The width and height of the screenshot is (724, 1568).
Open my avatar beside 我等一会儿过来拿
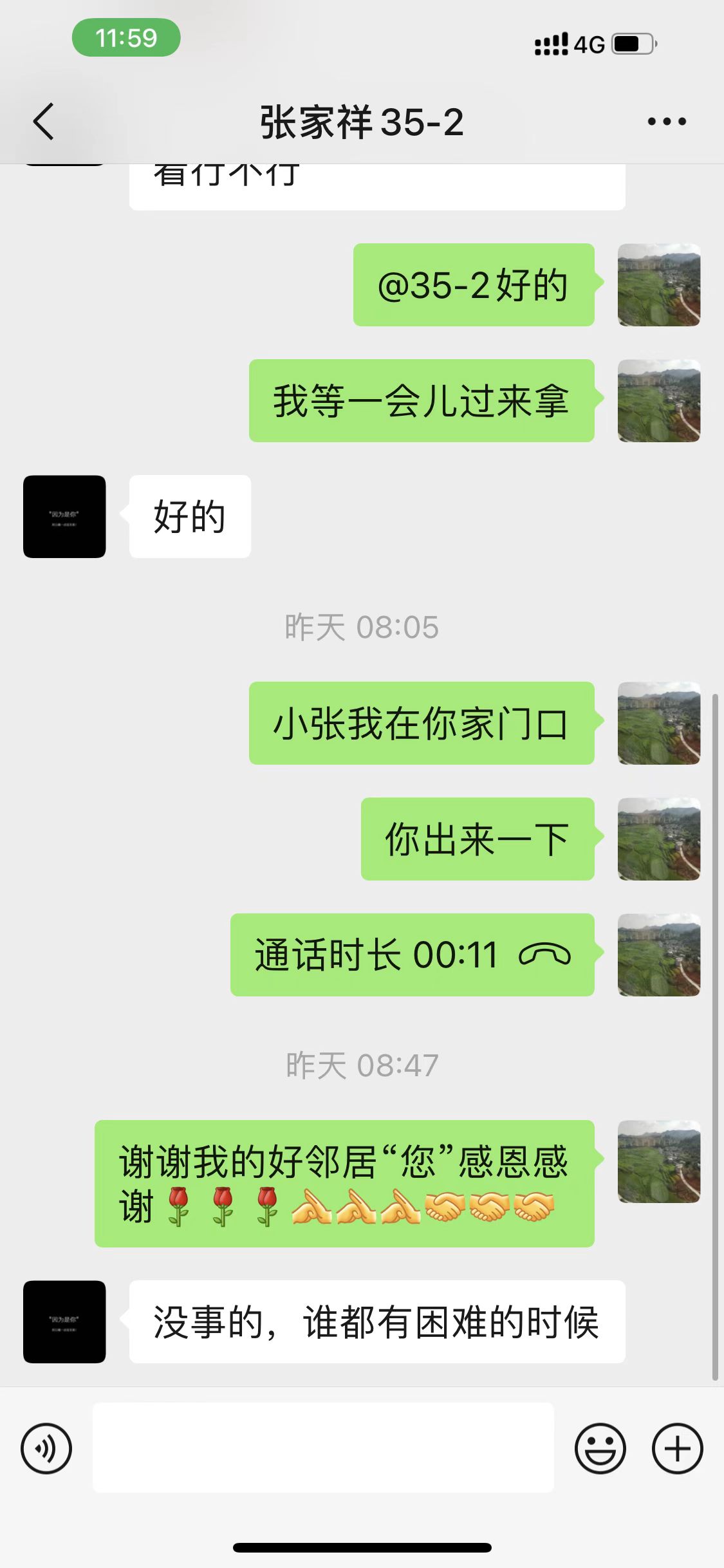click(x=658, y=400)
